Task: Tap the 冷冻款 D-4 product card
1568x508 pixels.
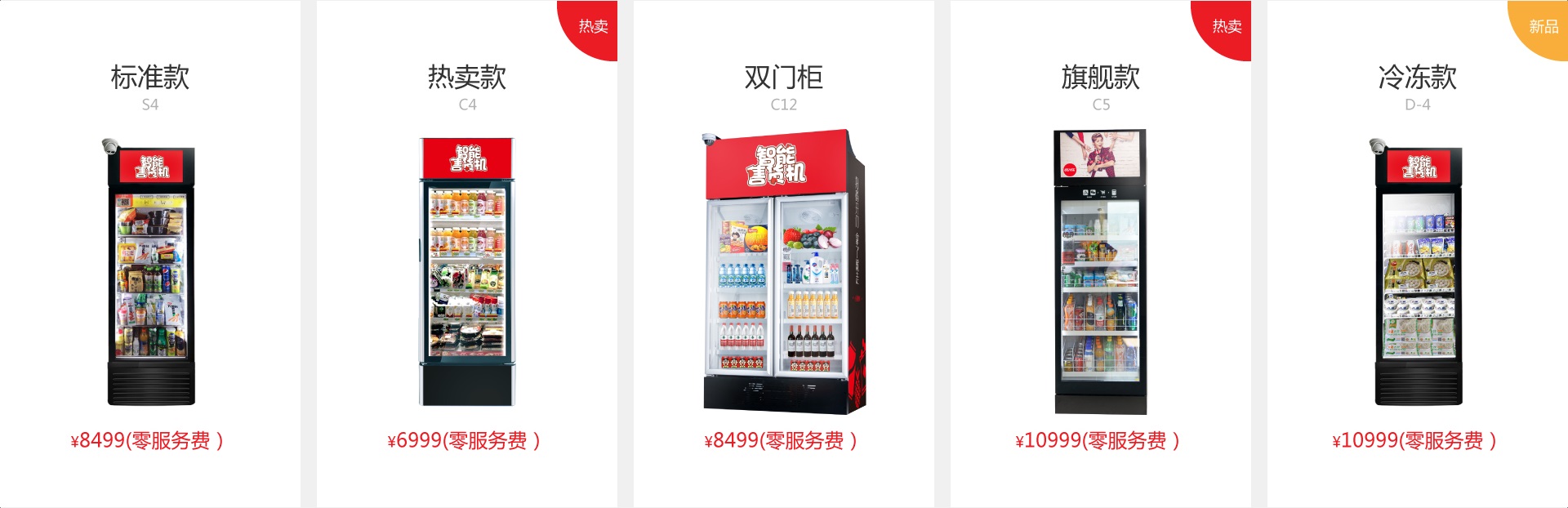Action: point(1417,270)
